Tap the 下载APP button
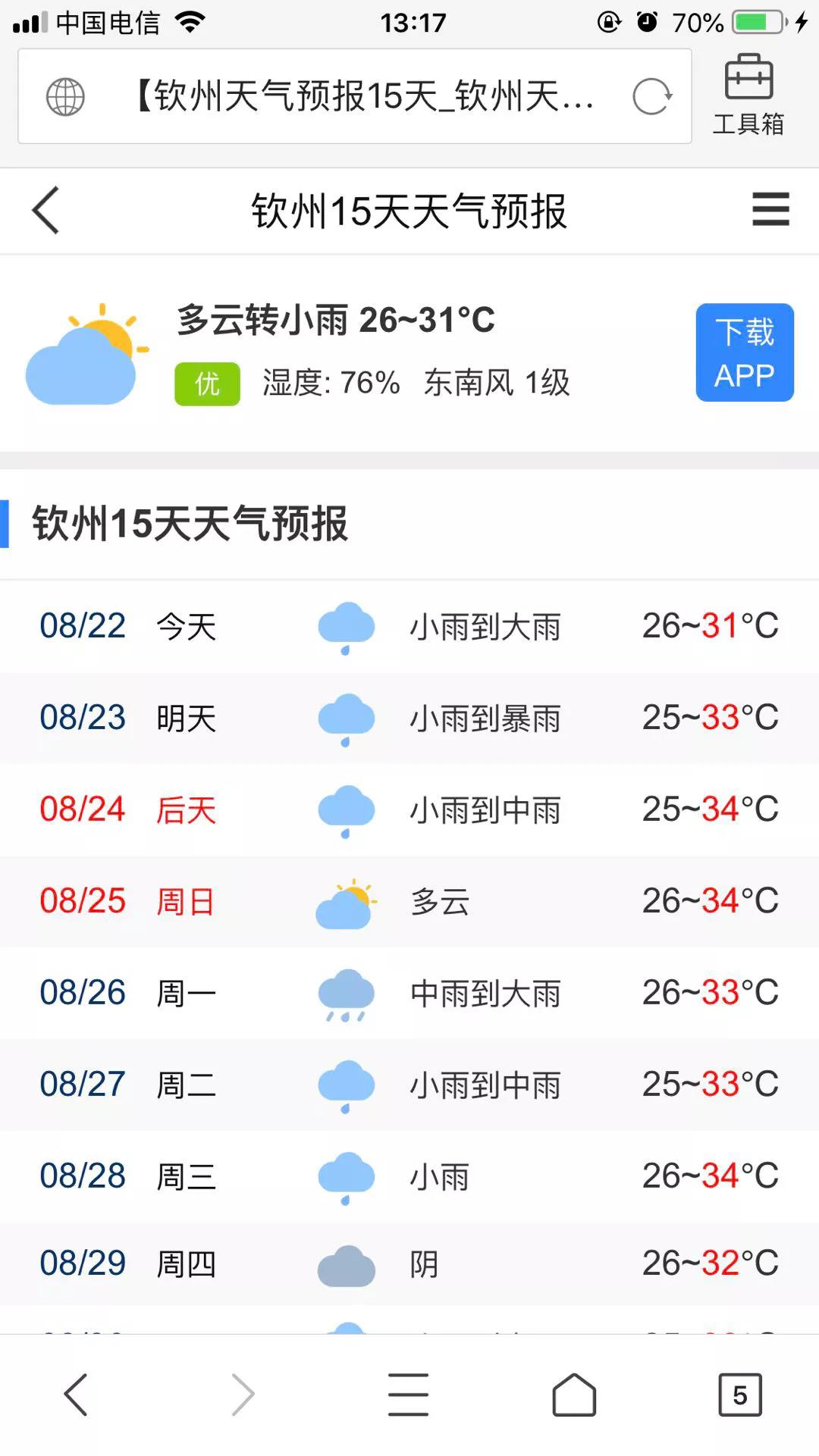The width and height of the screenshot is (819, 1456). pyautogui.click(x=744, y=352)
